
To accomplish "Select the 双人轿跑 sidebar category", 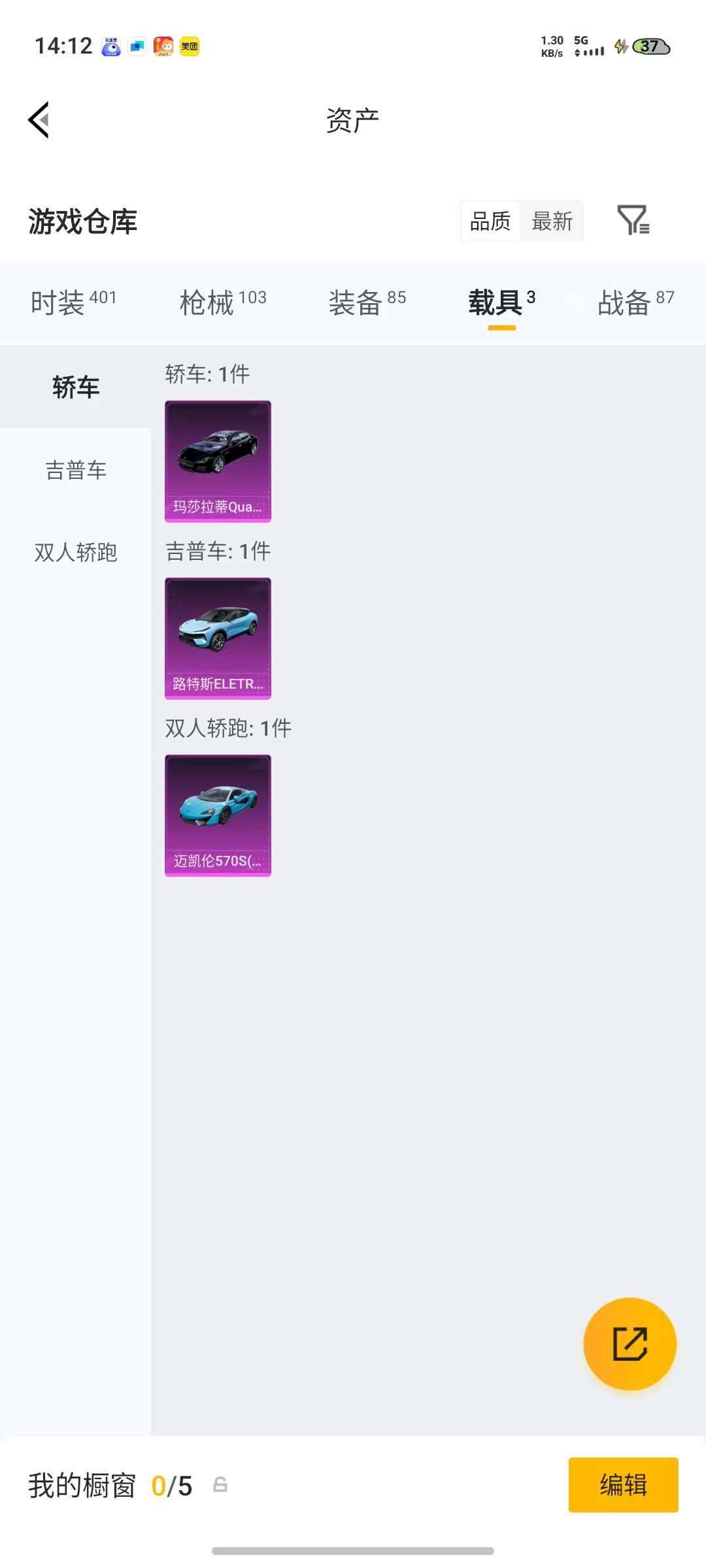I will 75,553.
